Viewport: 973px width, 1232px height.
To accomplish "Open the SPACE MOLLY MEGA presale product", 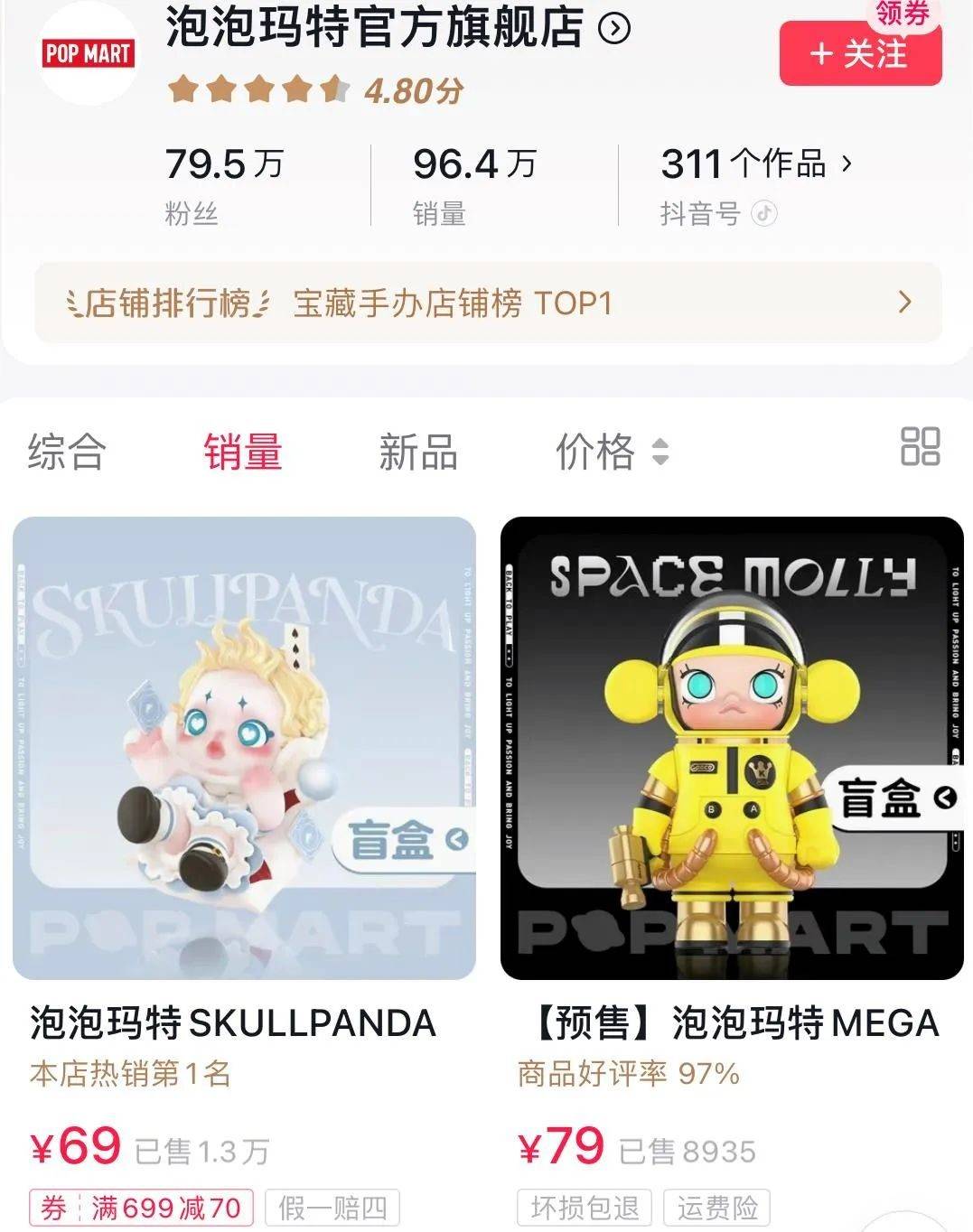I will (732, 748).
